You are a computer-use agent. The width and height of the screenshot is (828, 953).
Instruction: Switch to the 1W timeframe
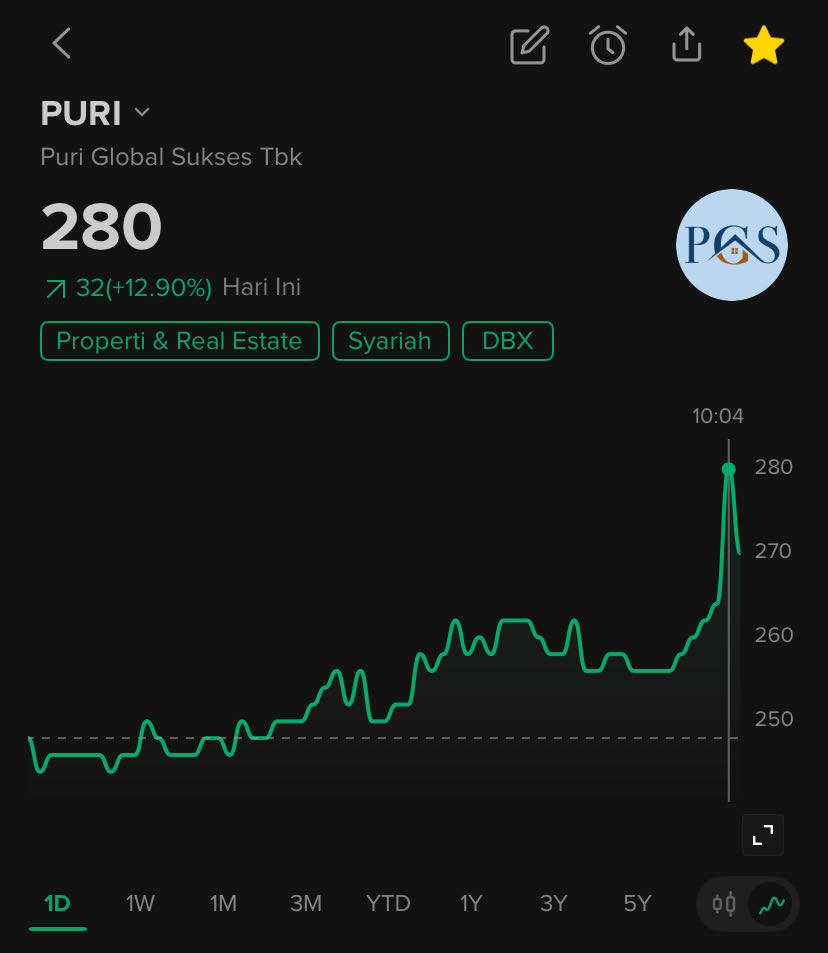coord(140,904)
